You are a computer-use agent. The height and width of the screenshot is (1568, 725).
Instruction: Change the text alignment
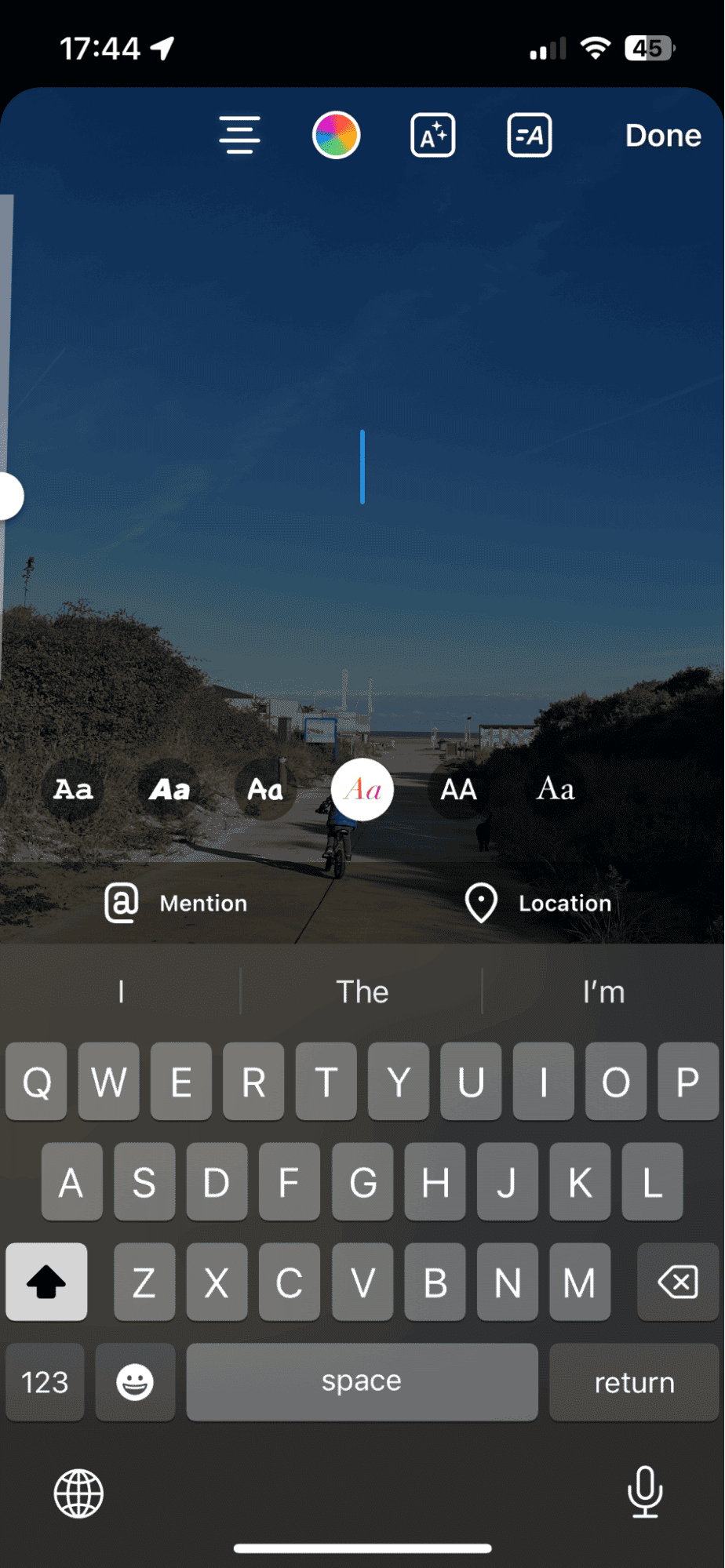click(x=239, y=135)
